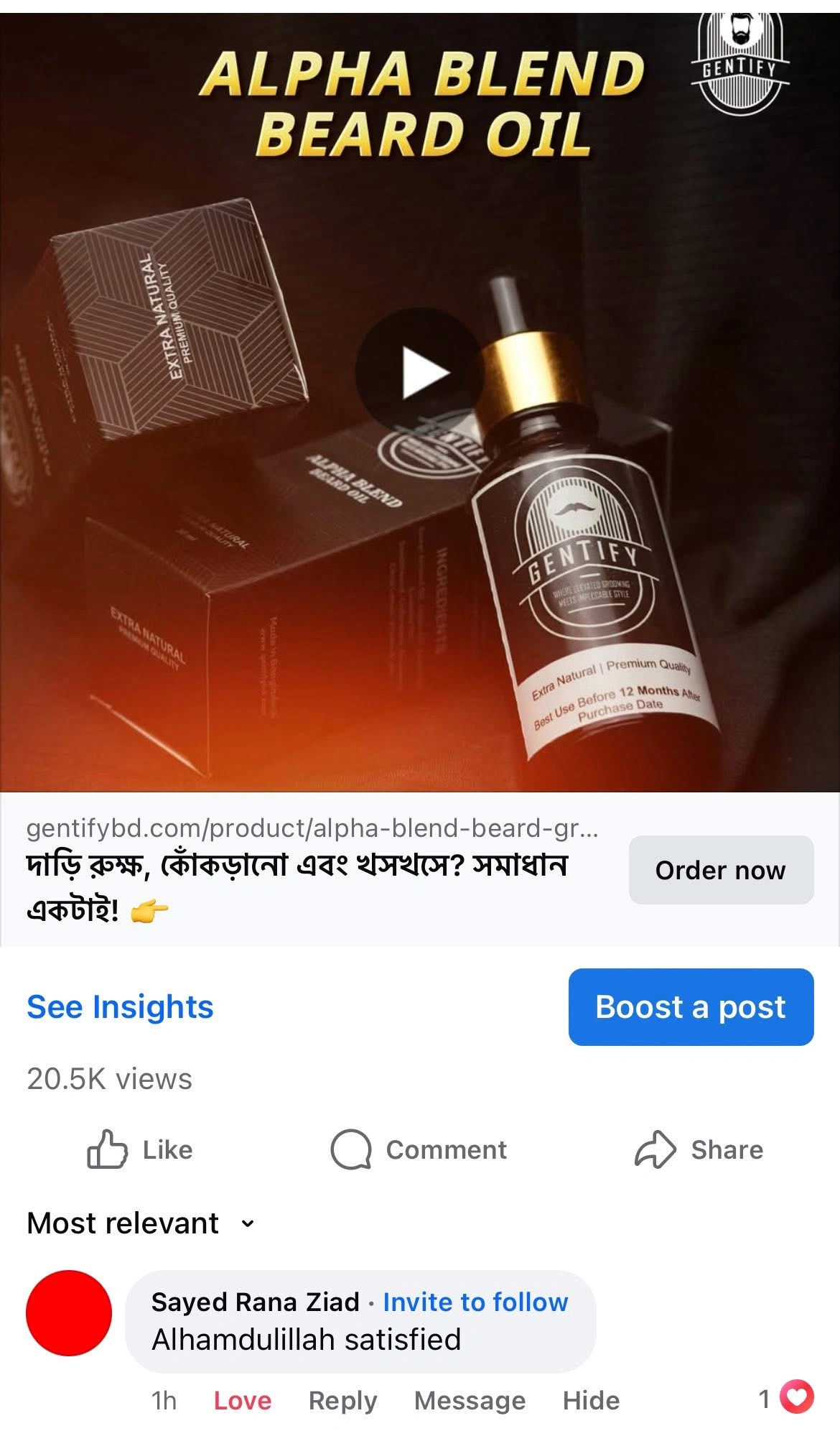The image size is (840, 1431).
Task: View reactions on Sayed Rana Ziad's comment
Action: [x=787, y=1398]
